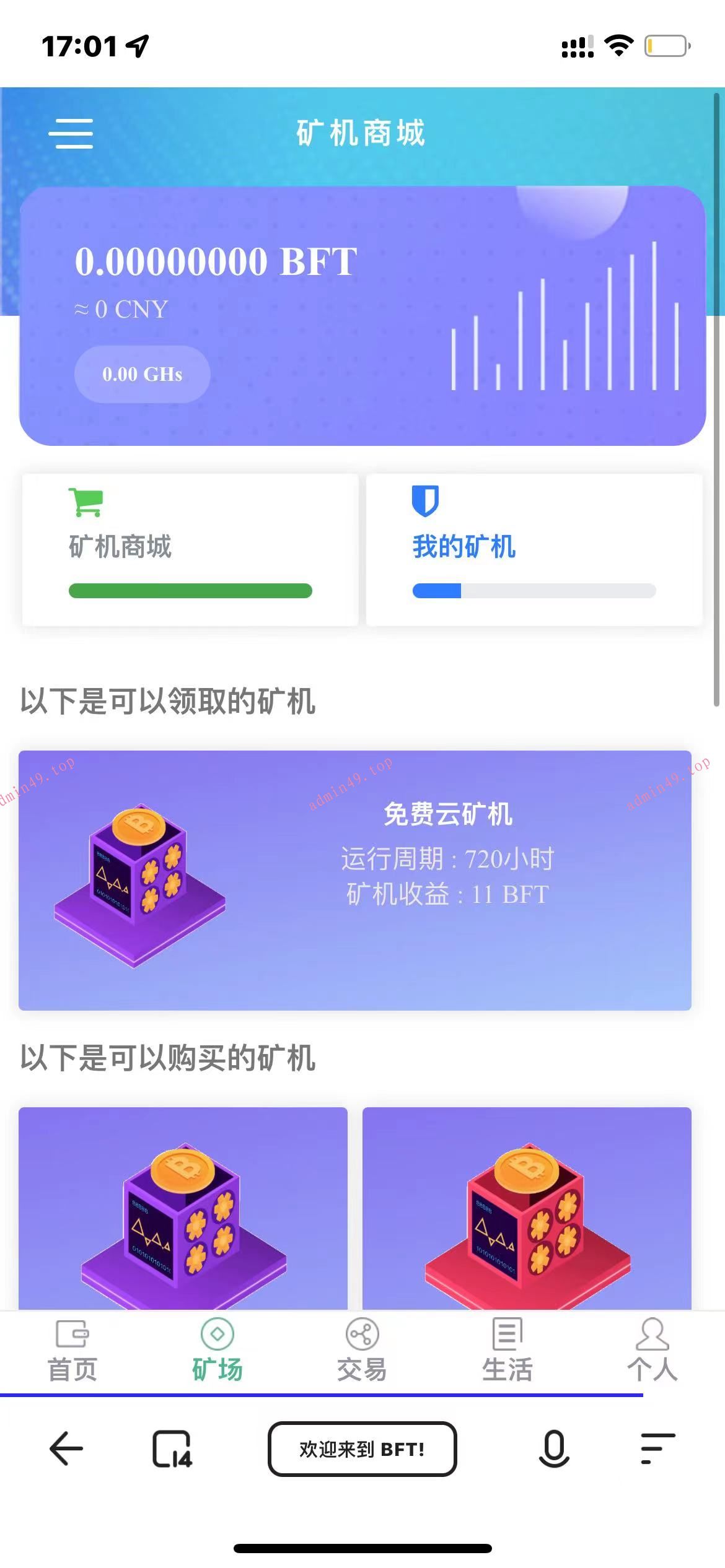Image resolution: width=725 pixels, height=1568 pixels.
Task: Open the browser tabs switcher showing 14
Action: coord(172,1448)
